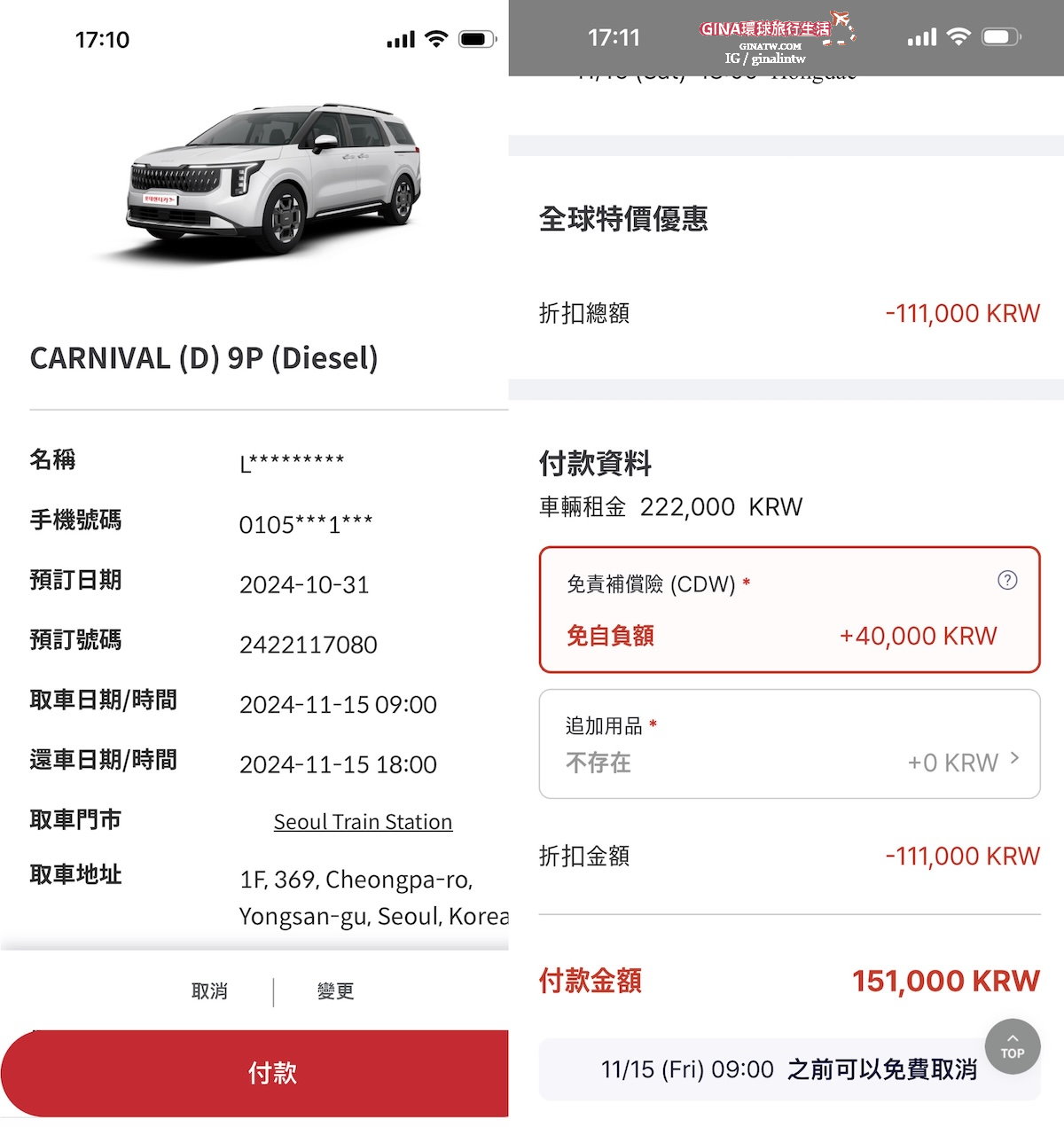Change the booking with 變更

click(335, 991)
